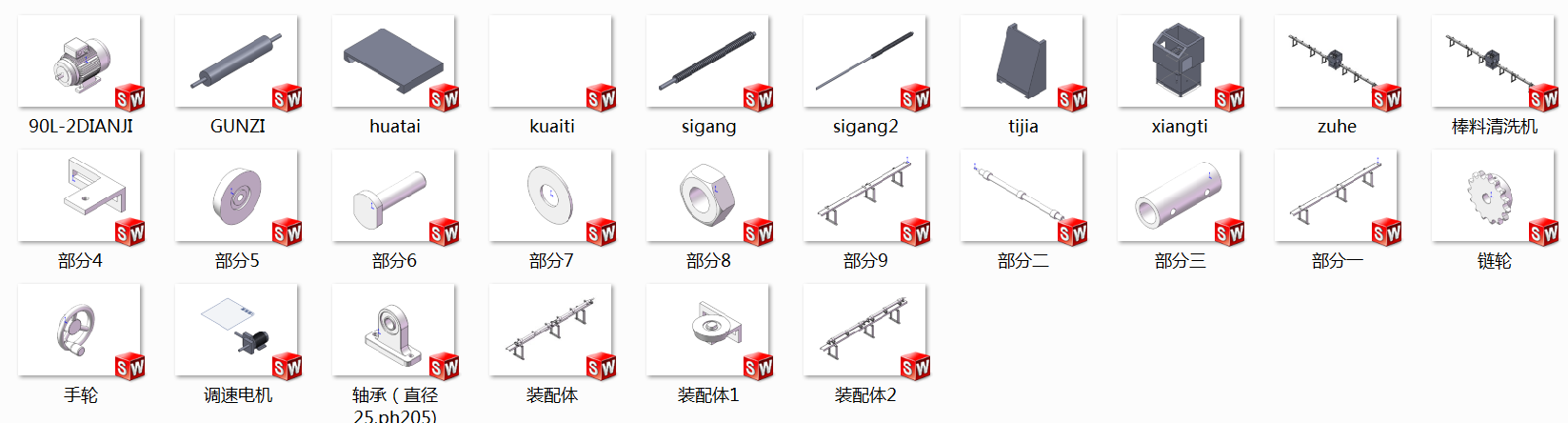Viewport: 1568px width, 423px height.
Task: Open the sigang file
Action: (708, 63)
